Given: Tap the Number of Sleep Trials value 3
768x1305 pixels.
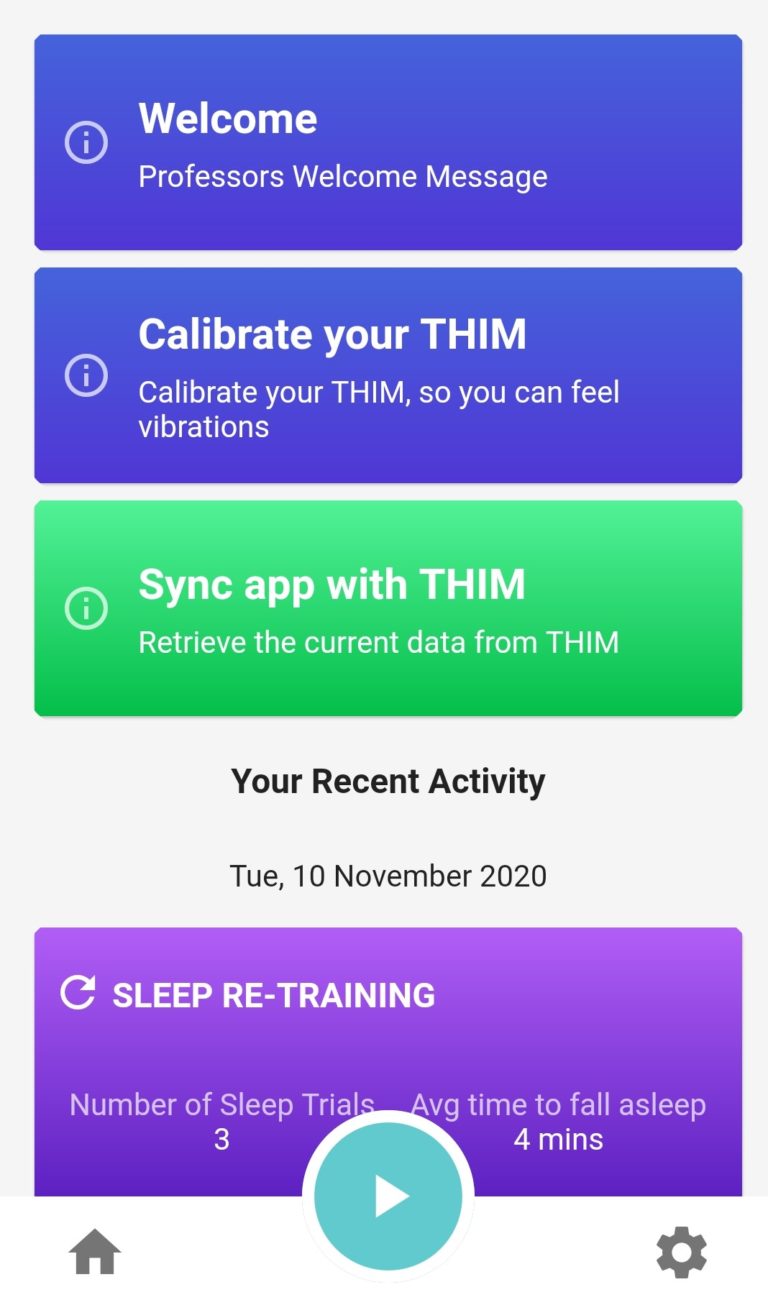Looking at the screenshot, I should [x=222, y=1138].
